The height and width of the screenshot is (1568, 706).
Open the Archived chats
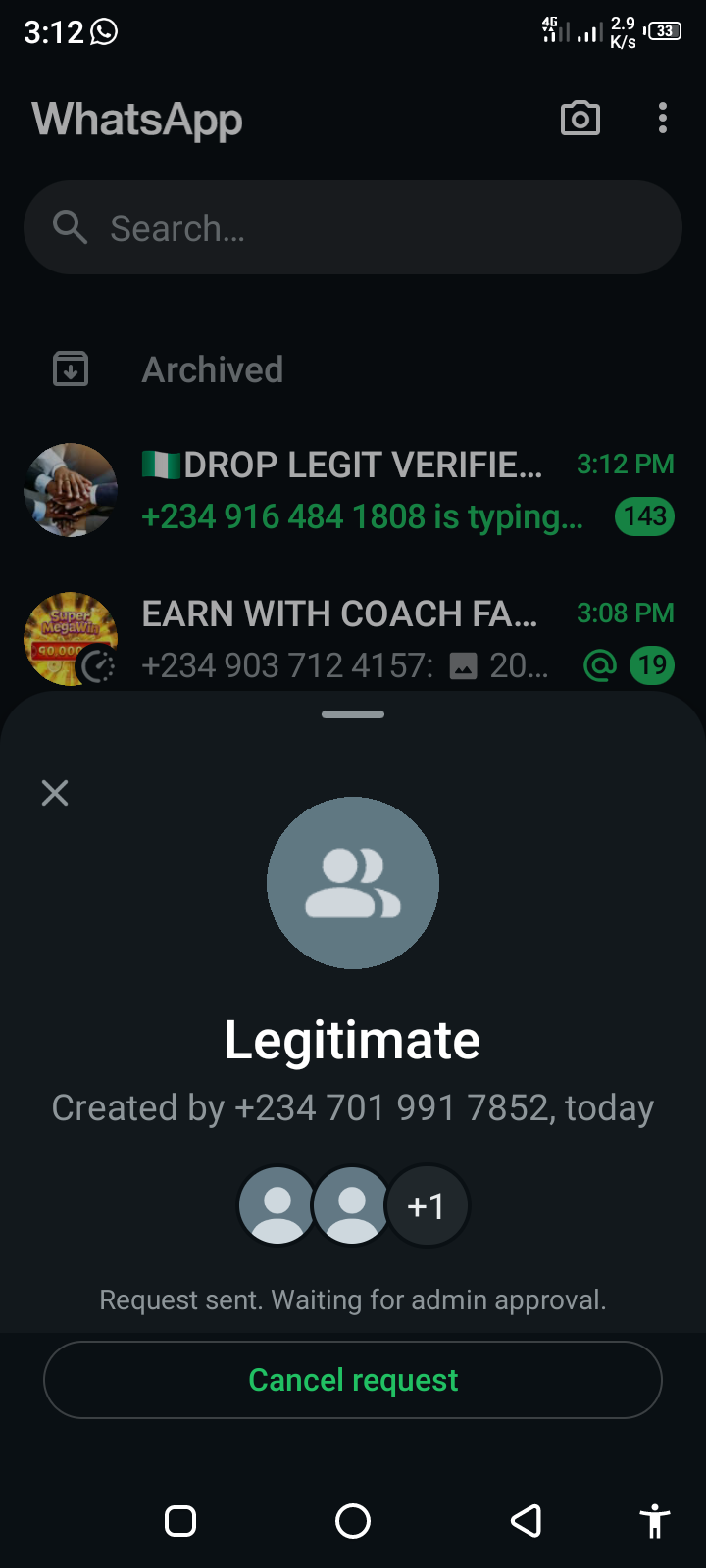tap(212, 369)
